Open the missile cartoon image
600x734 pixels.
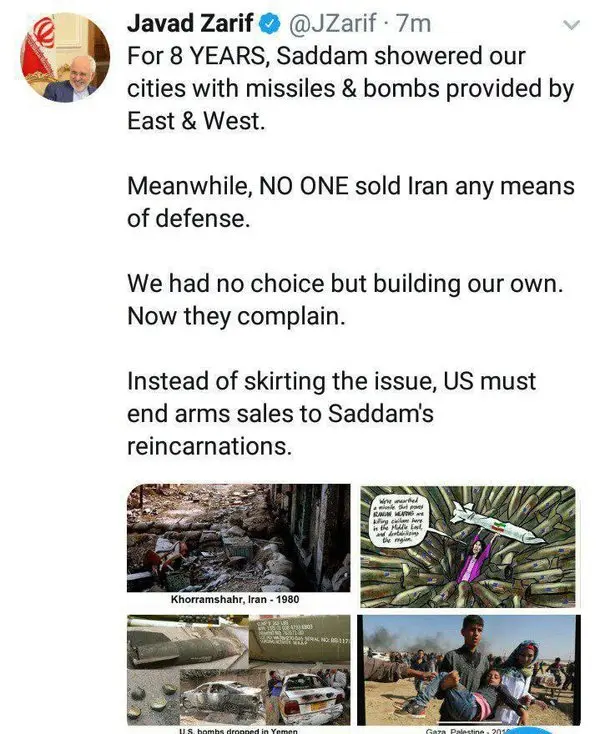[467, 545]
